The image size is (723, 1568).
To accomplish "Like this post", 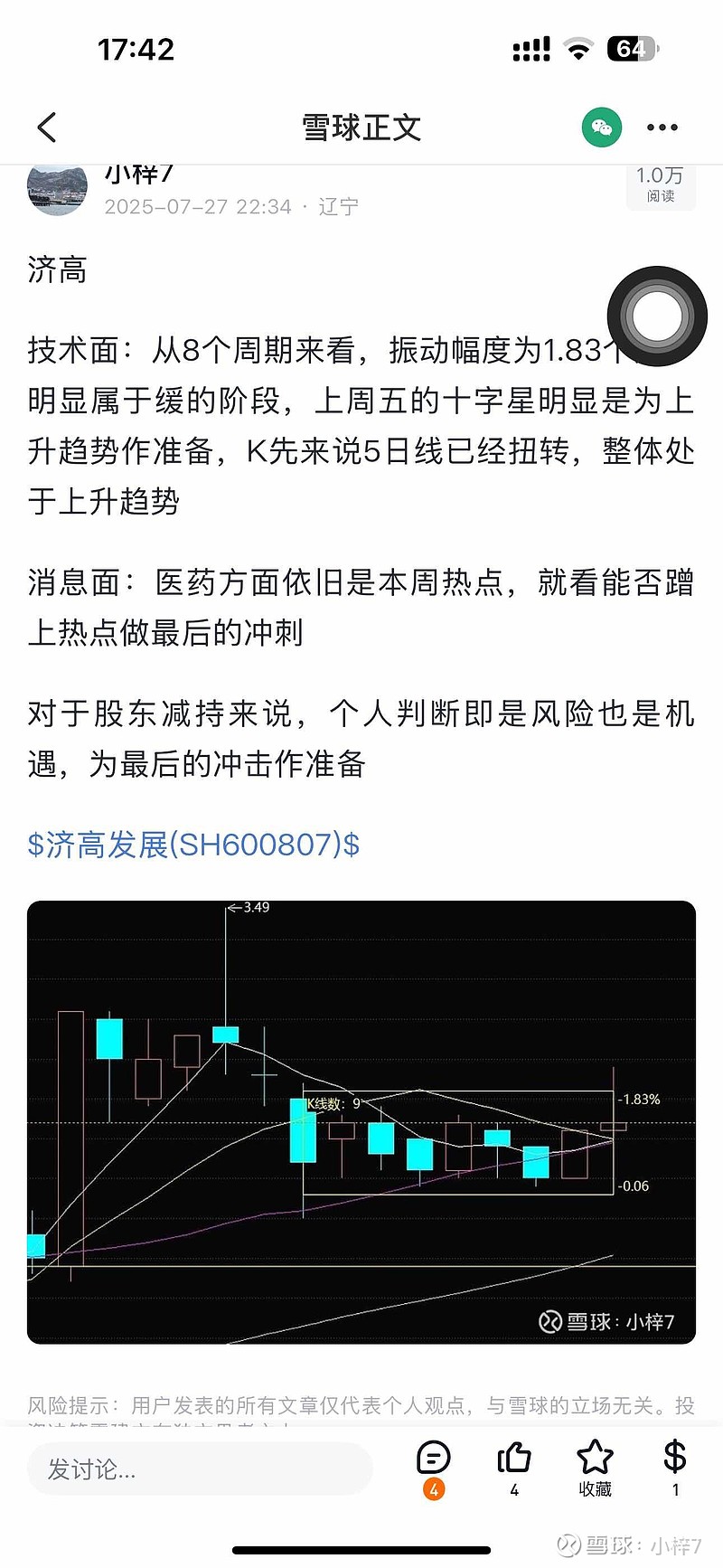I will click(514, 1469).
